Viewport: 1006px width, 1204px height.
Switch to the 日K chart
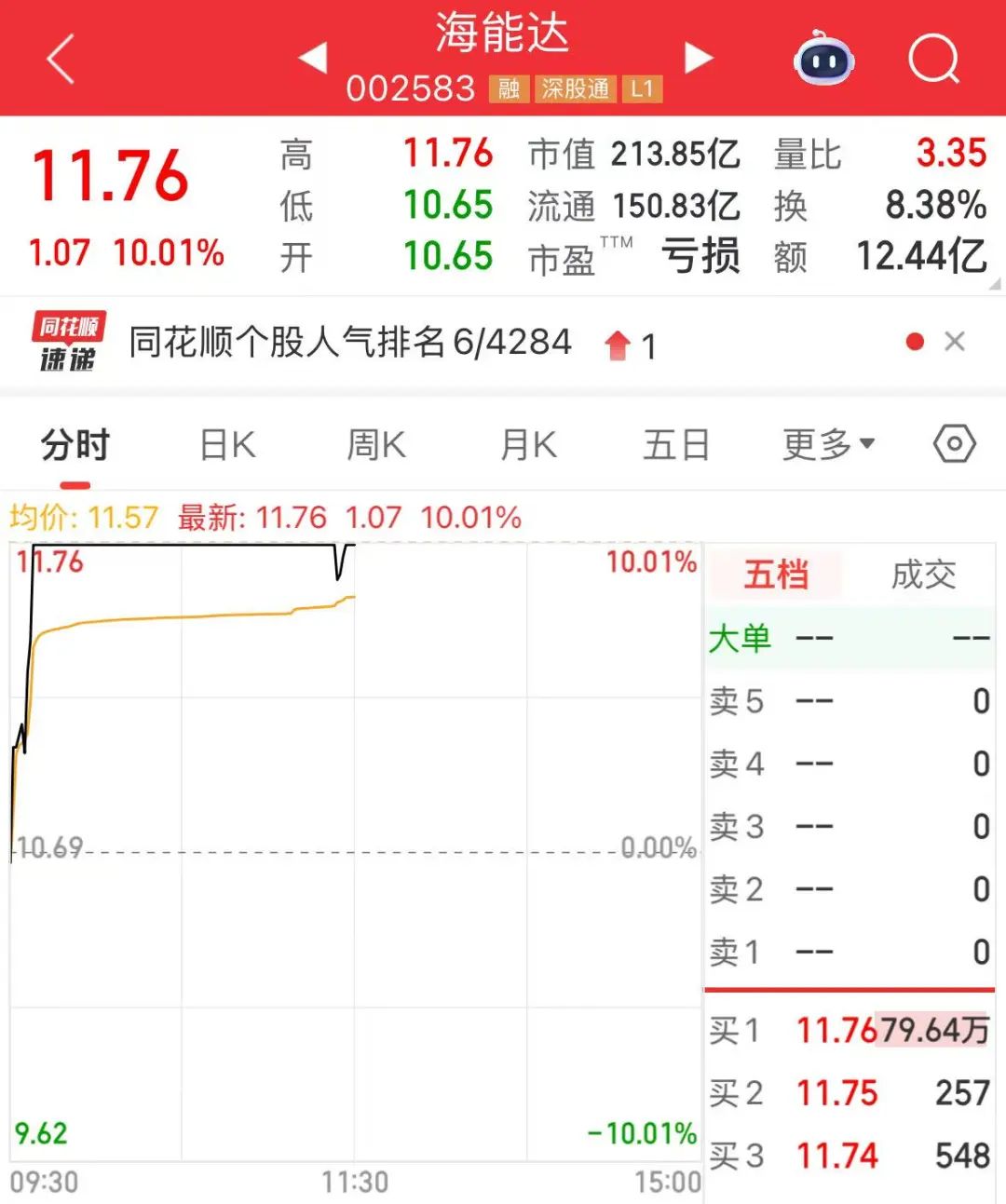point(228,445)
